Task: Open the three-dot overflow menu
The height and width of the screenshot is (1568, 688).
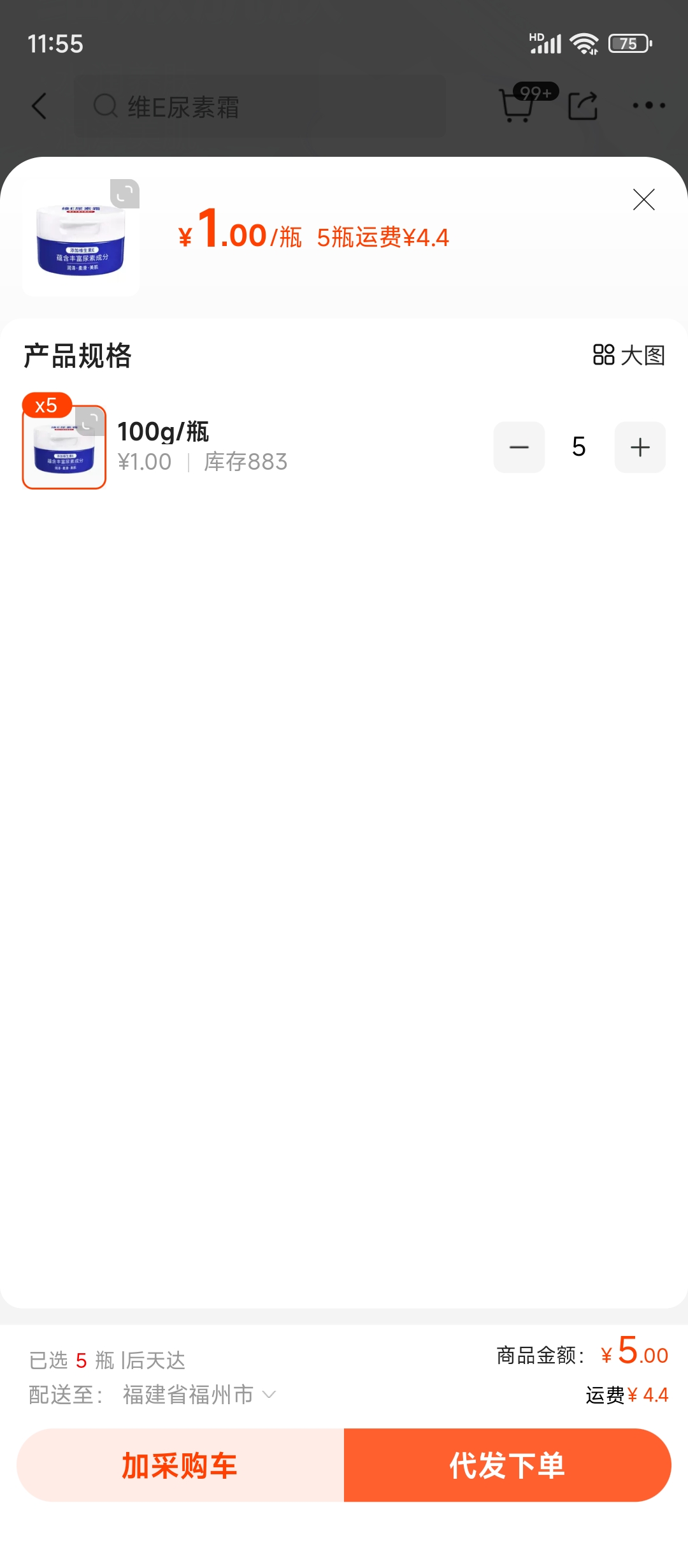Action: click(x=649, y=106)
